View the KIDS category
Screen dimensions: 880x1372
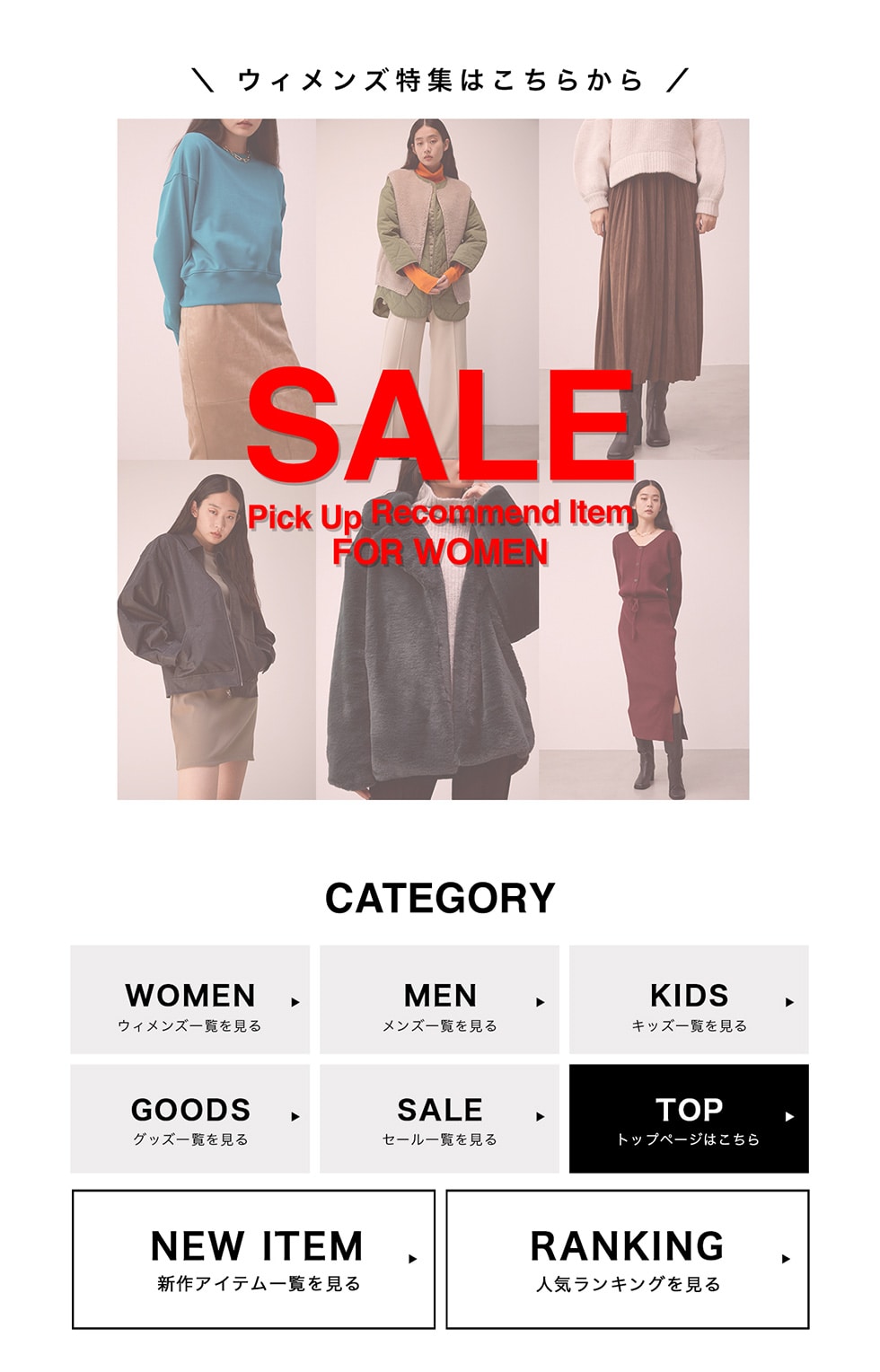pos(689,999)
